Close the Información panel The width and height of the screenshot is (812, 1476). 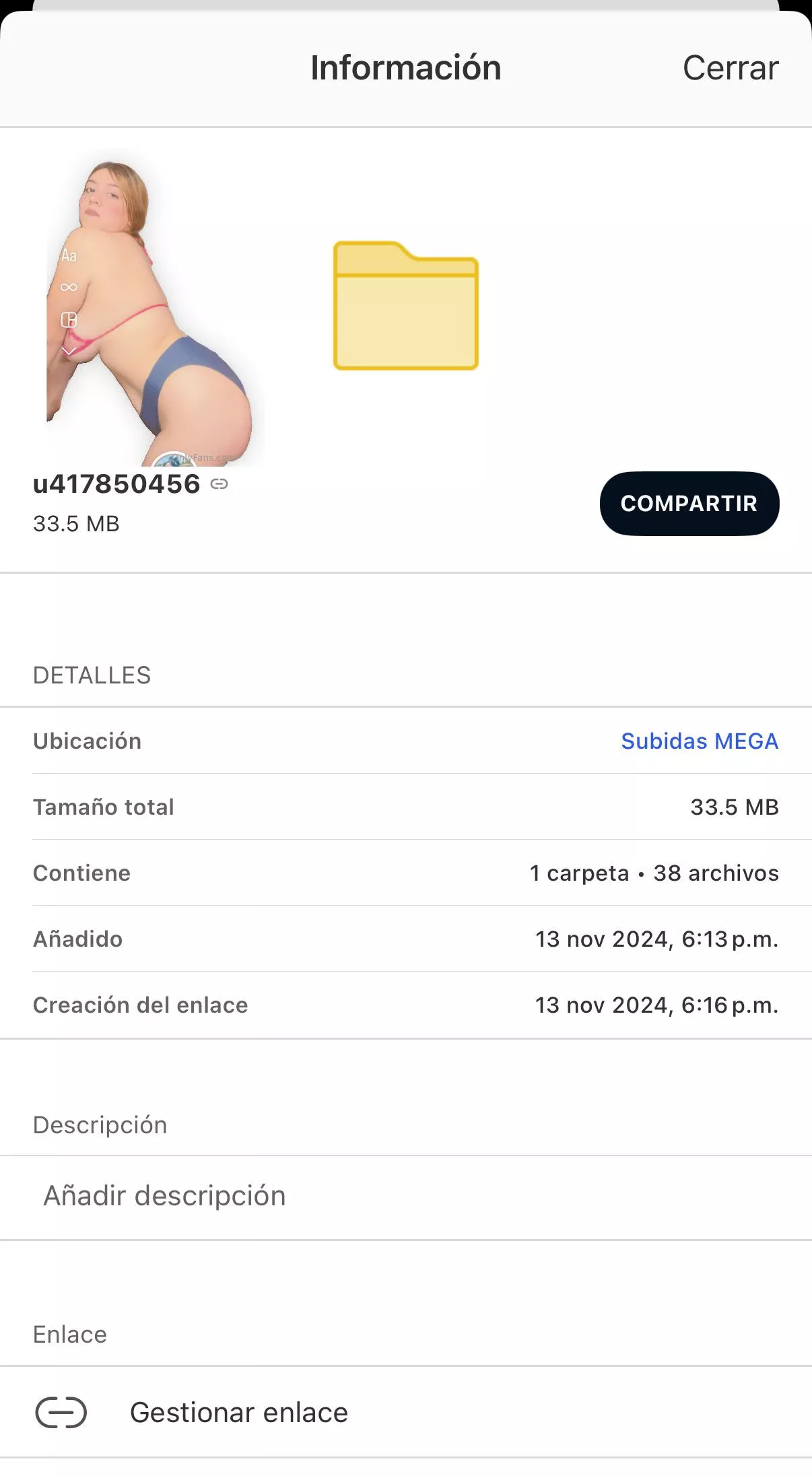coord(730,68)
